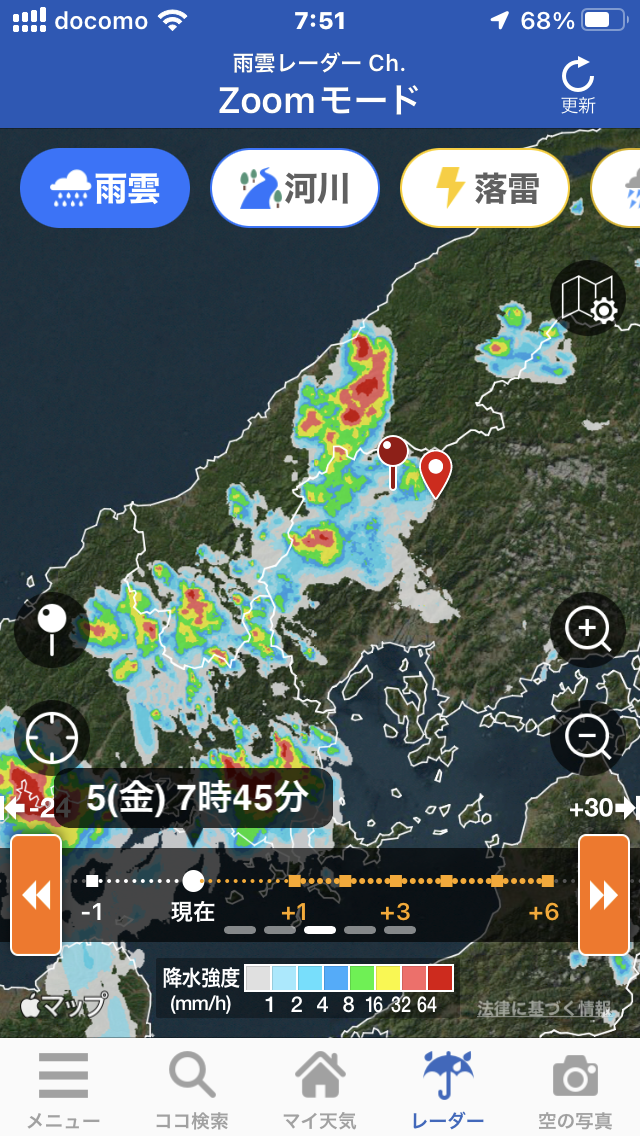Open the 法律に基づく情報 link

[x=544, y=1008]
